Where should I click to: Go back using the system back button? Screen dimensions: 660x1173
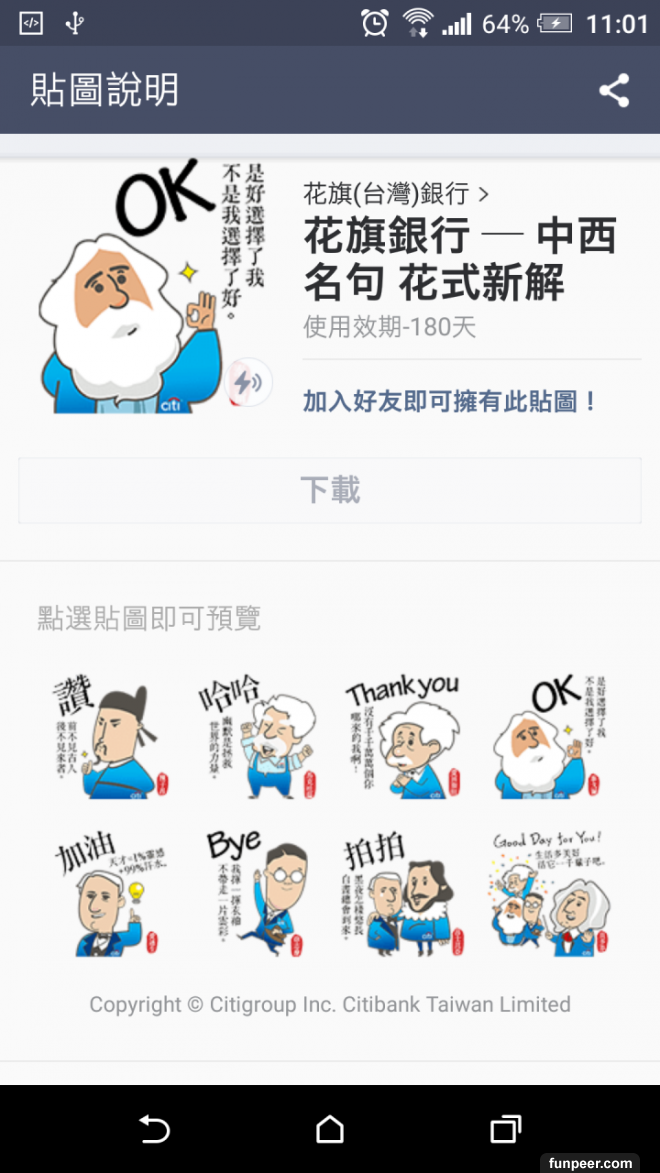[x=154, y=1129]
